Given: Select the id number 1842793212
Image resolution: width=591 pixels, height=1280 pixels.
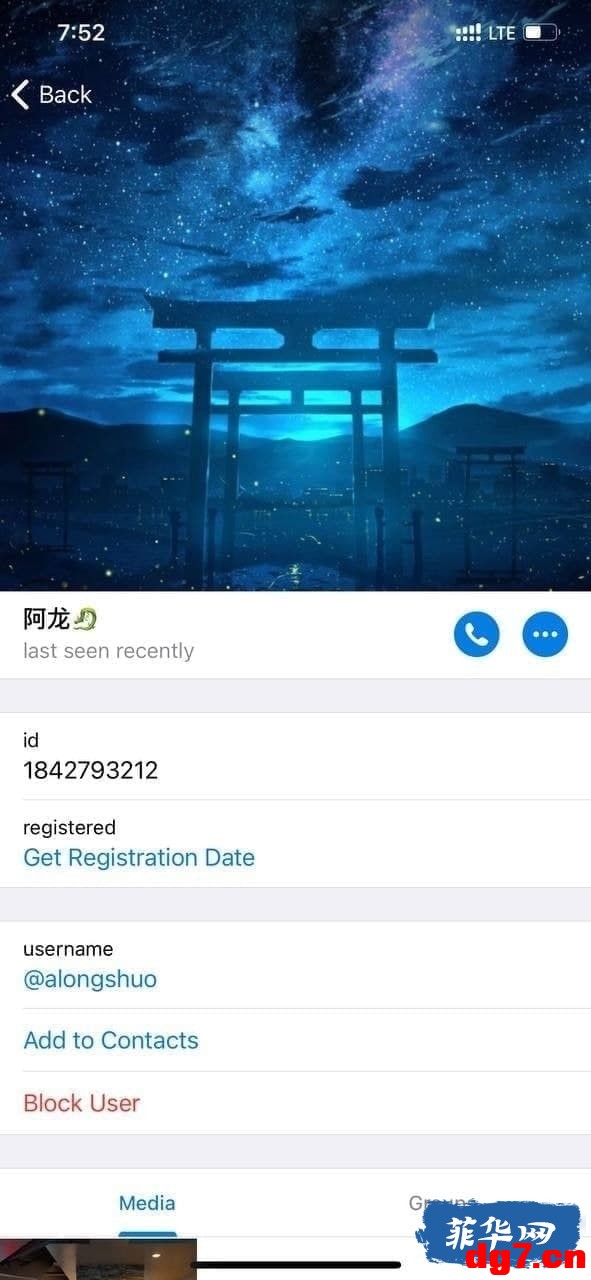Looking at the screenshot, I should click(91, 771).
